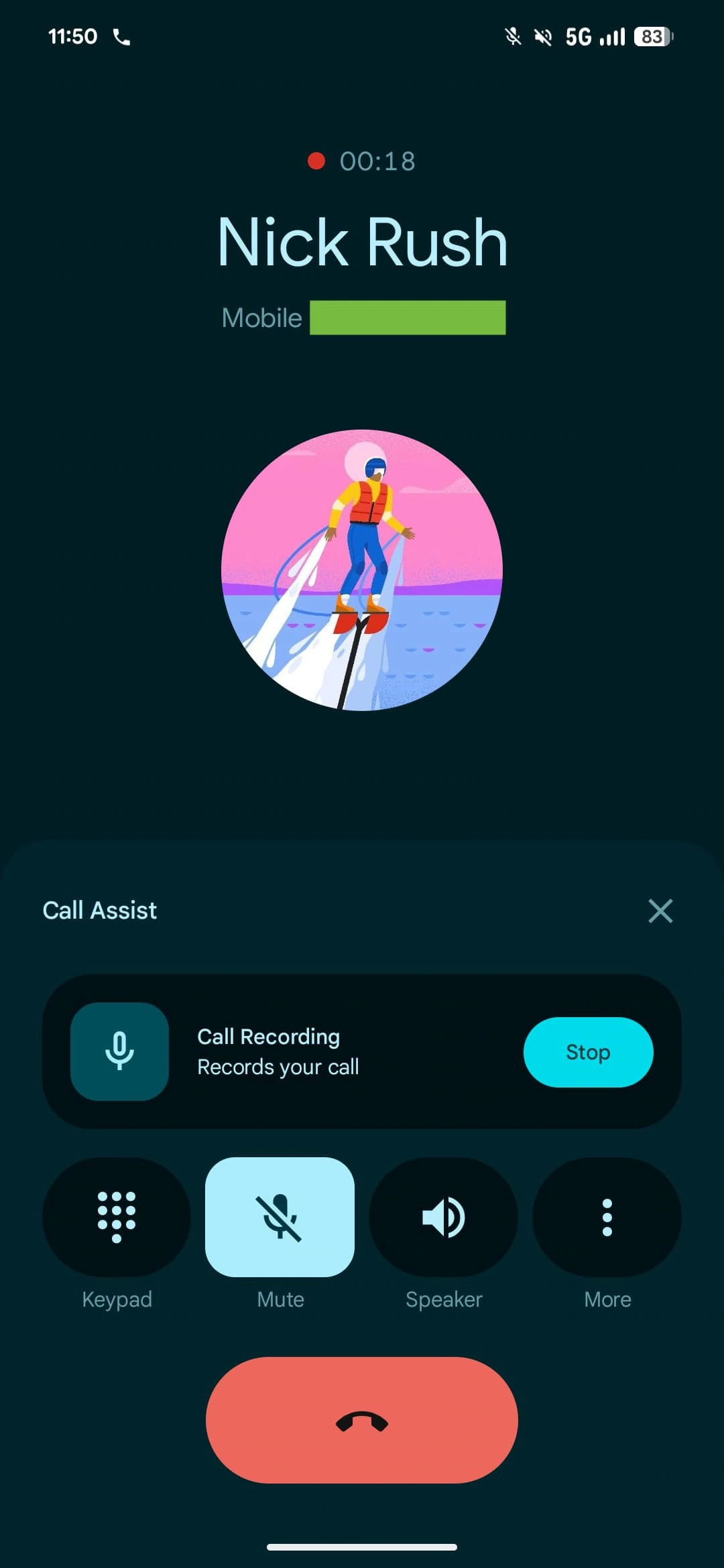Screen dimensions: 724x1568
Task: Tap the end call hang-up icon
Action: (362, 1419)
